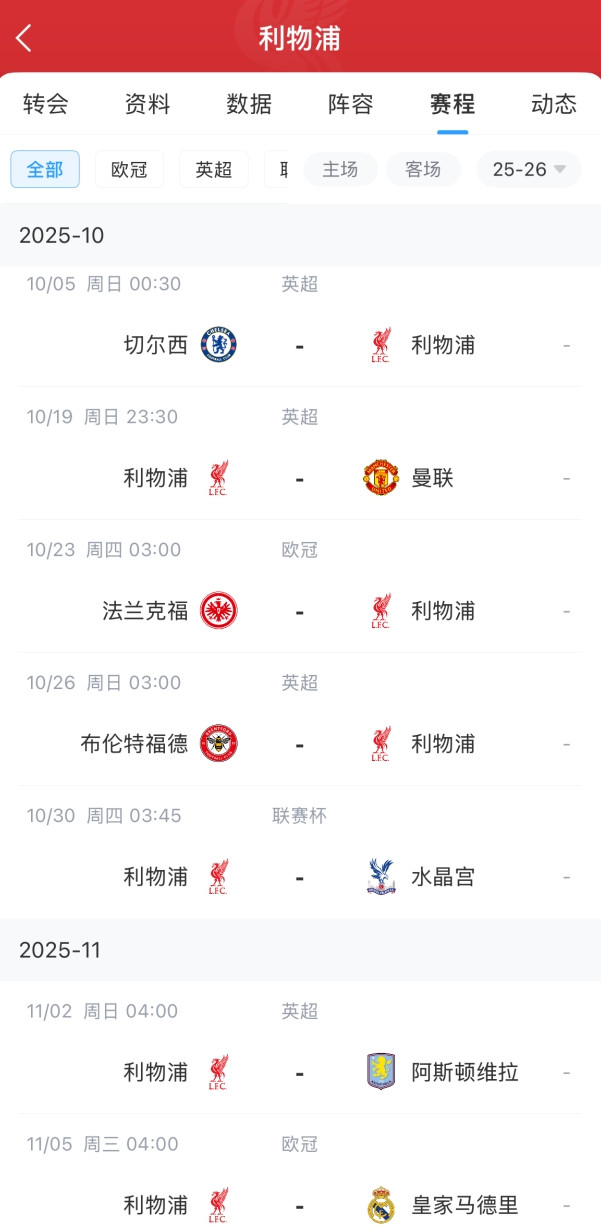
Task: Show only 主场 matches
Action: (340, 169)
